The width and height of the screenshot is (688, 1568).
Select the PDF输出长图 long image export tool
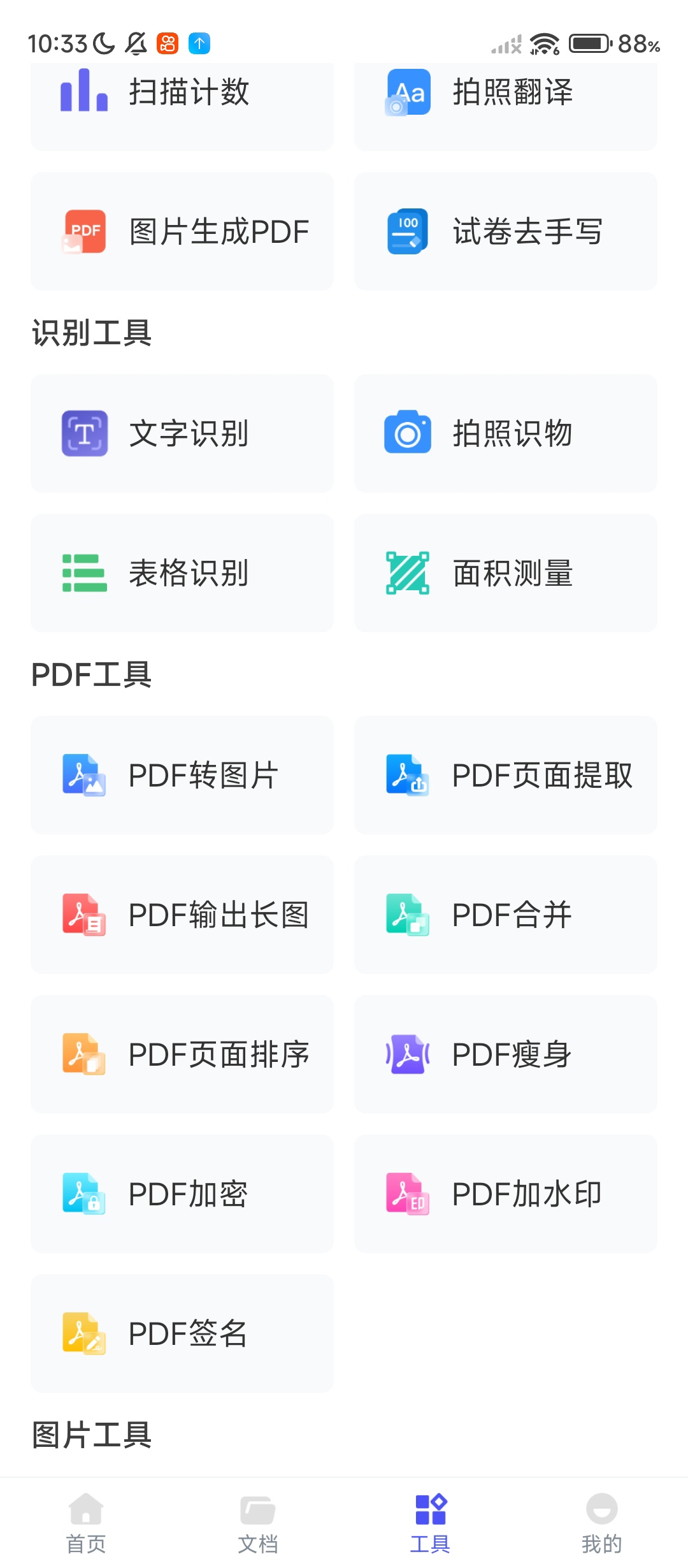(182, 915)
